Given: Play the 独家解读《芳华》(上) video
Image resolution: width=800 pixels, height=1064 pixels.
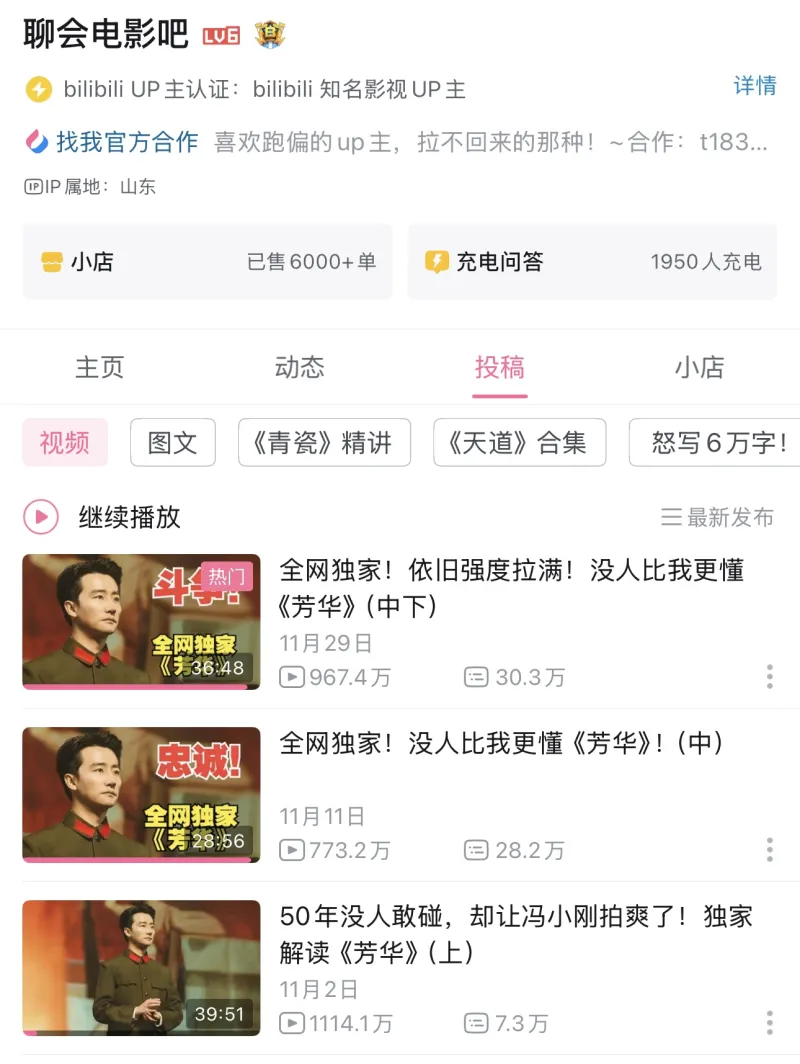Looking at the screenshot, I should point(141,968).
